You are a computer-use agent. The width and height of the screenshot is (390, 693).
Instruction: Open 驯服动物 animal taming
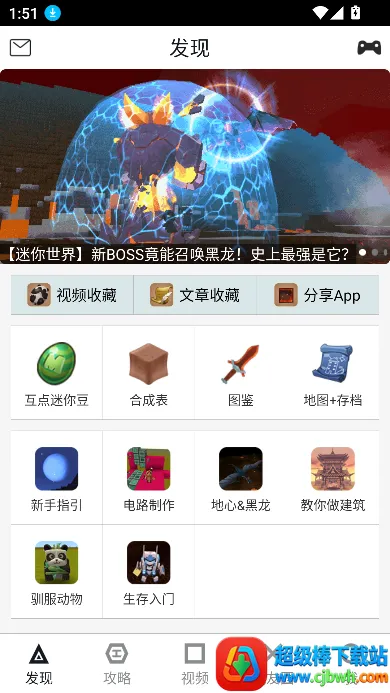[57, 571]
